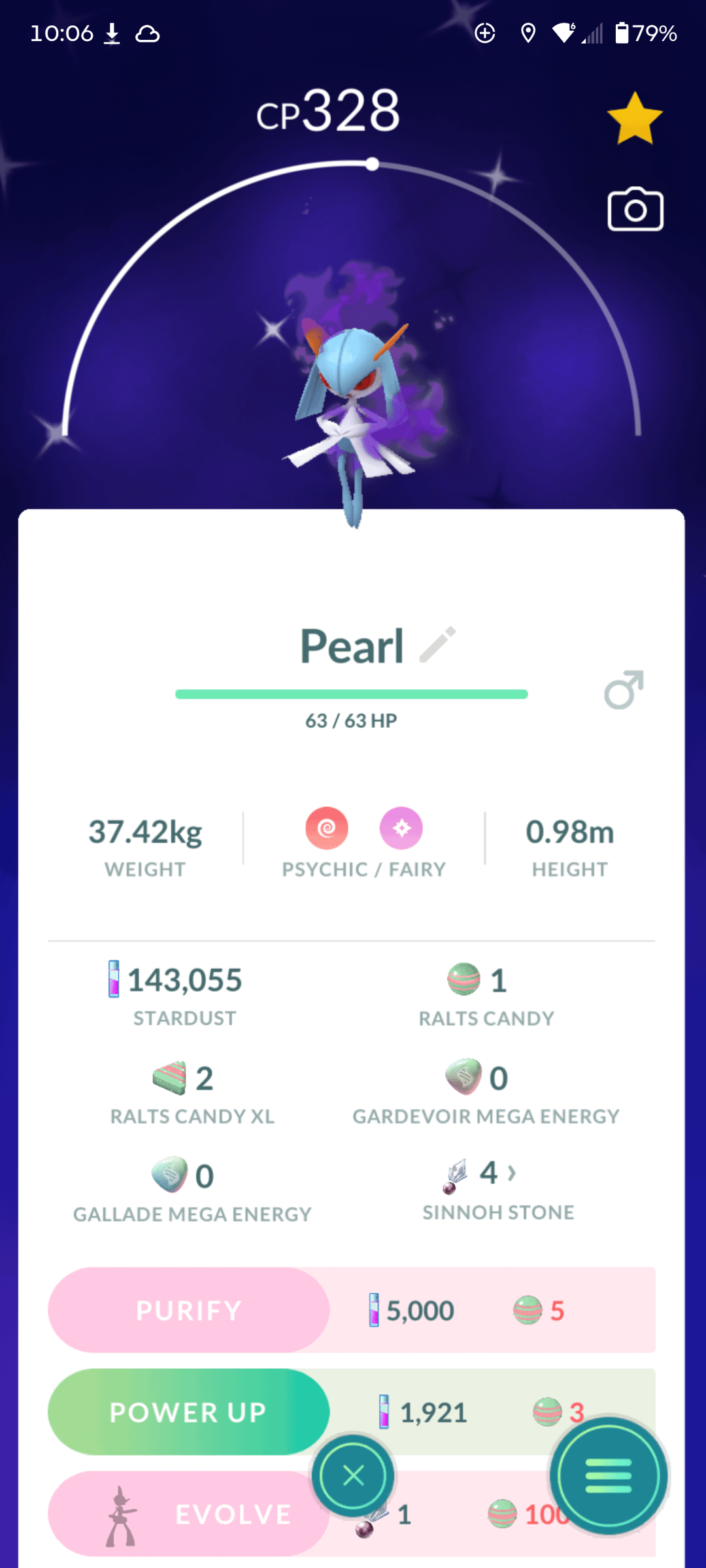Image resolution: width=706 pixels, height=1568 pixels.
Task: Close the Pokémon details screen
Action: (x=353, y=1475)
